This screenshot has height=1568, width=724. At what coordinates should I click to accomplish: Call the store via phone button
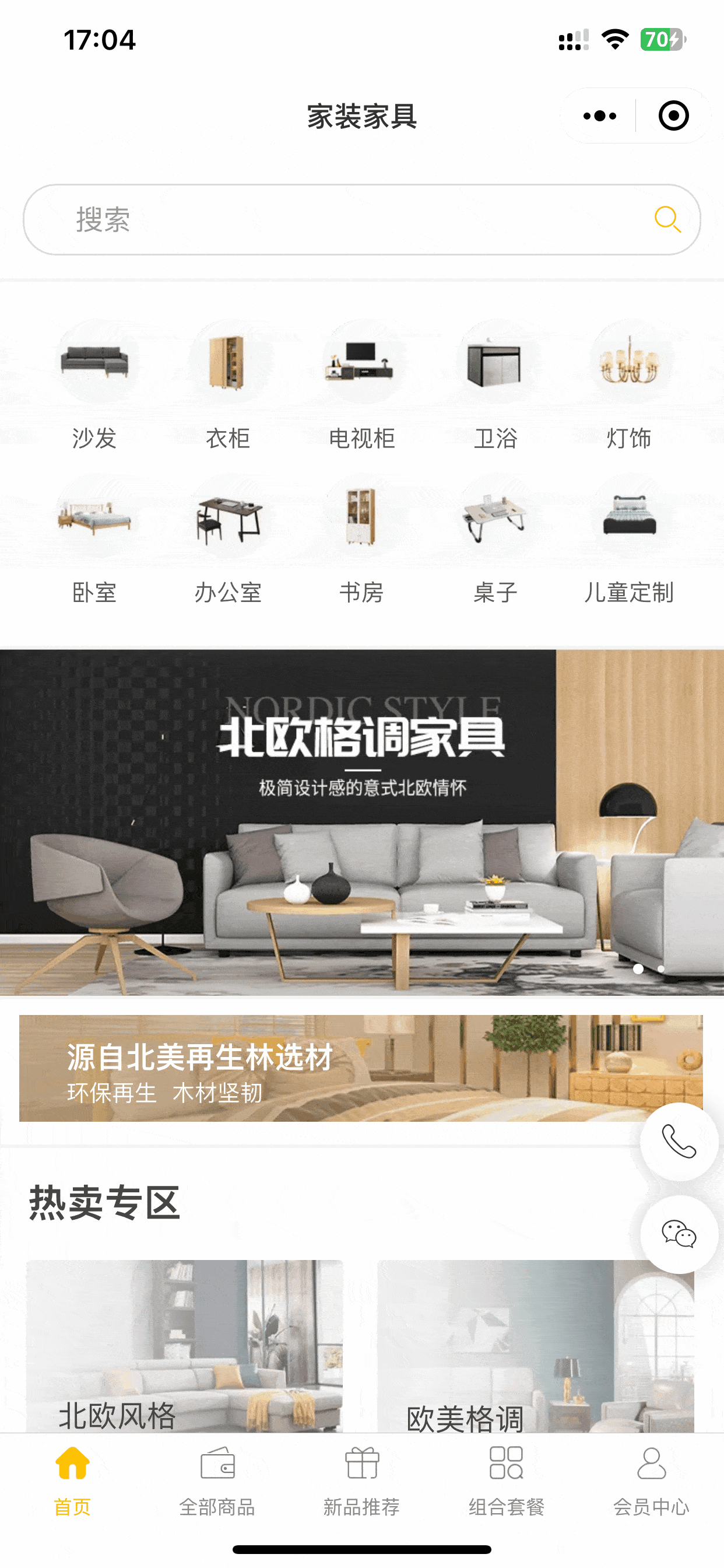pos(679,1142)
